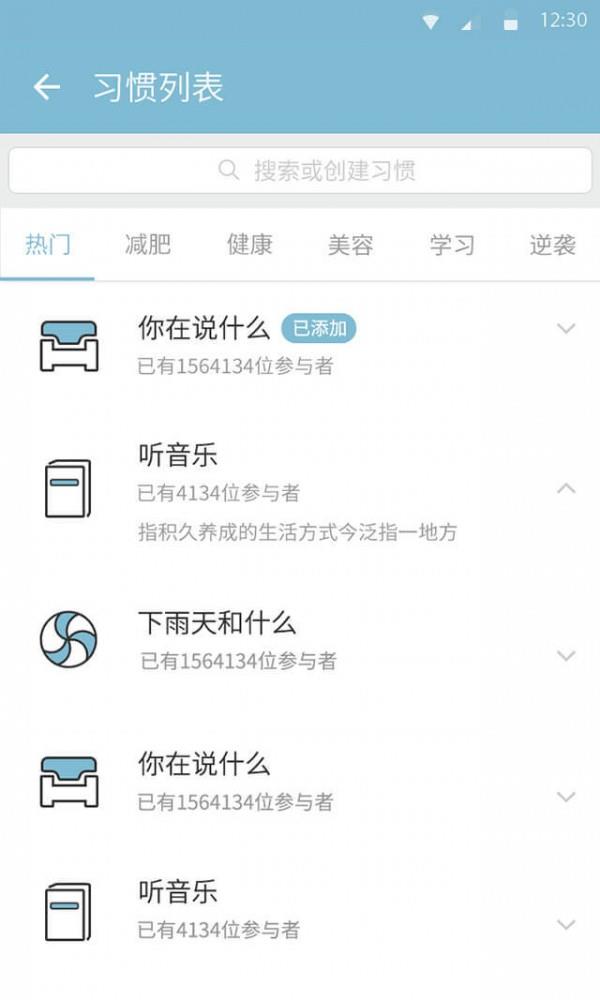
Task: Expand the 下雨天和什么 habit chevron
Action: (x=566, y=656)
